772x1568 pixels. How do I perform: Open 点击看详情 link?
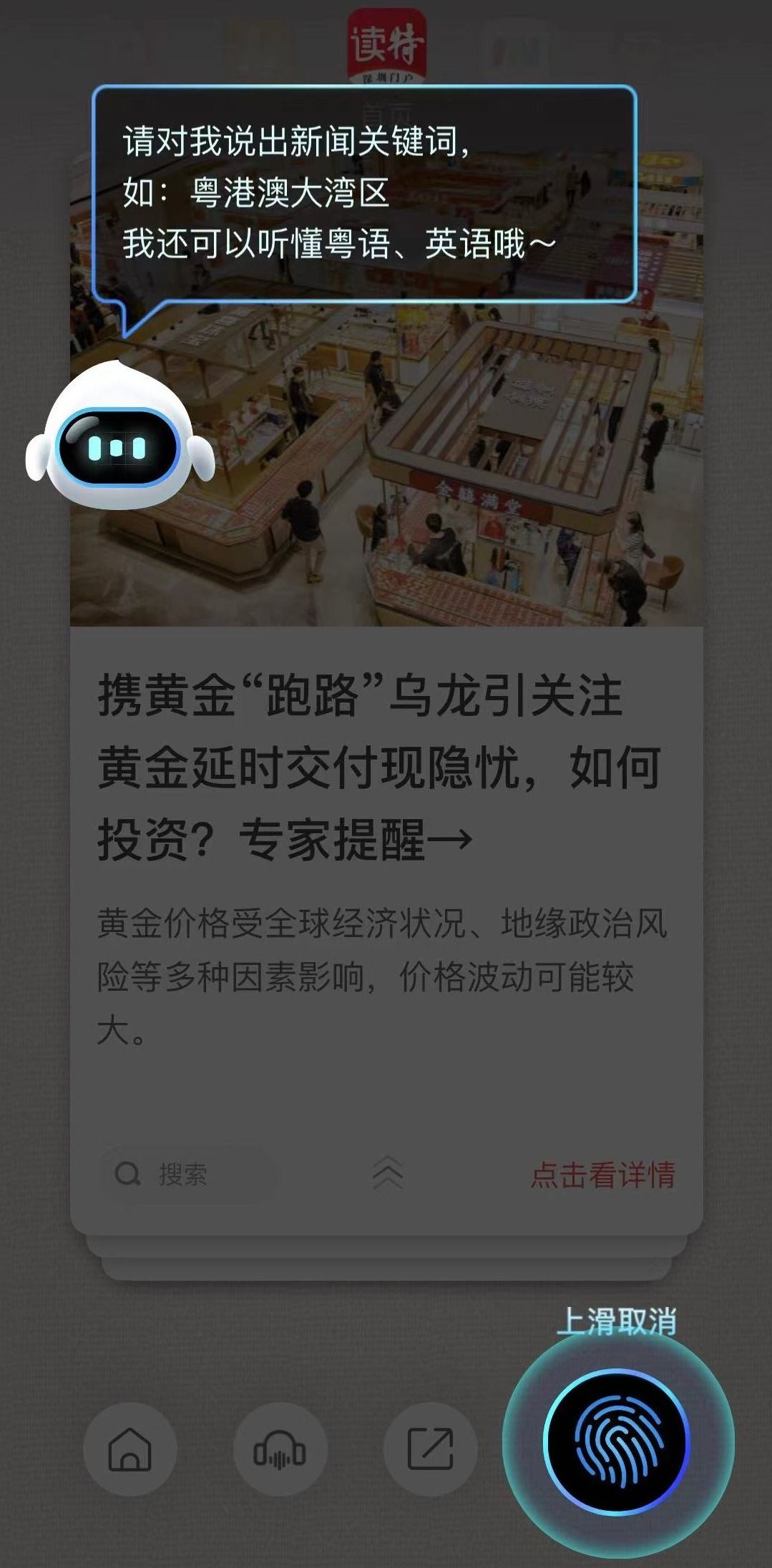[x=602, y=1174]
